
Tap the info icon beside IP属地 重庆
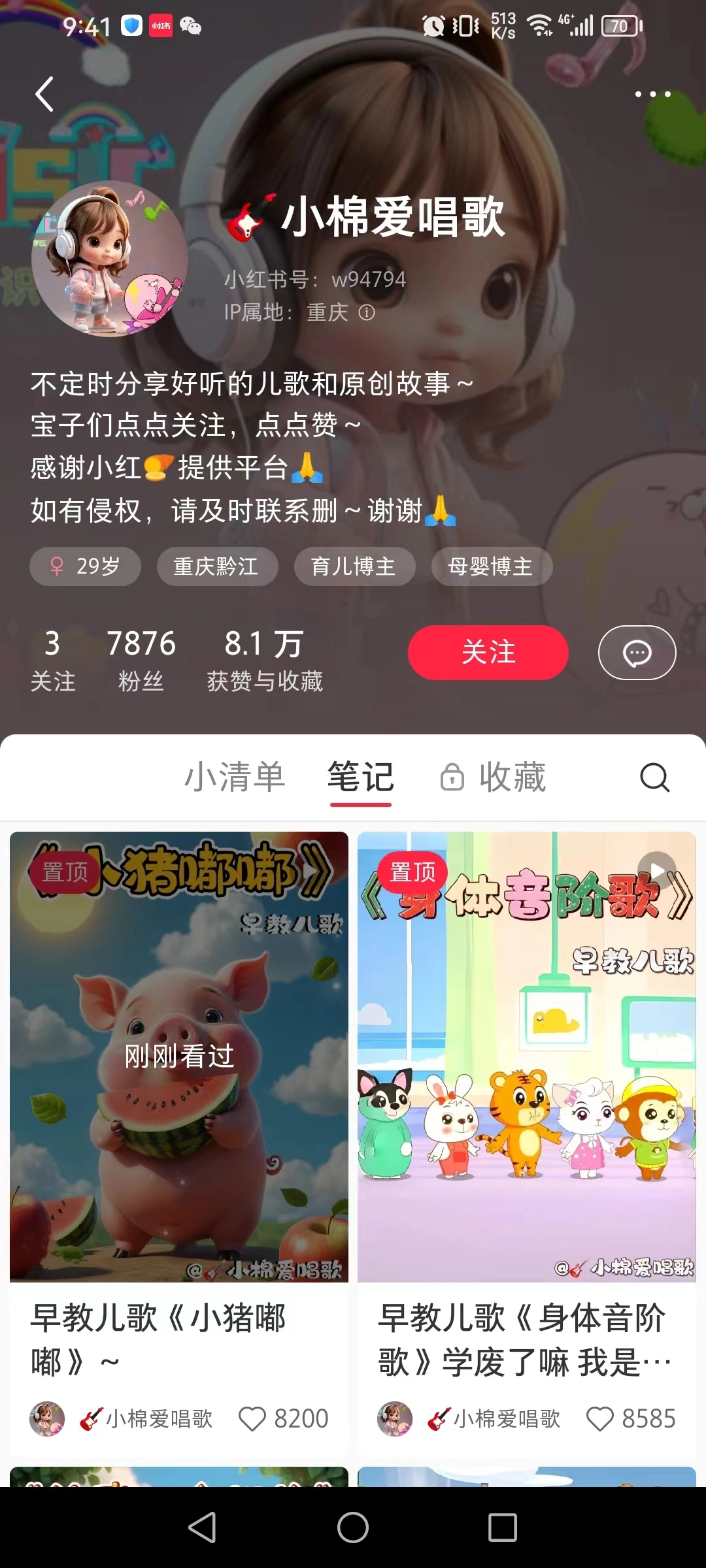coord(367,313)
